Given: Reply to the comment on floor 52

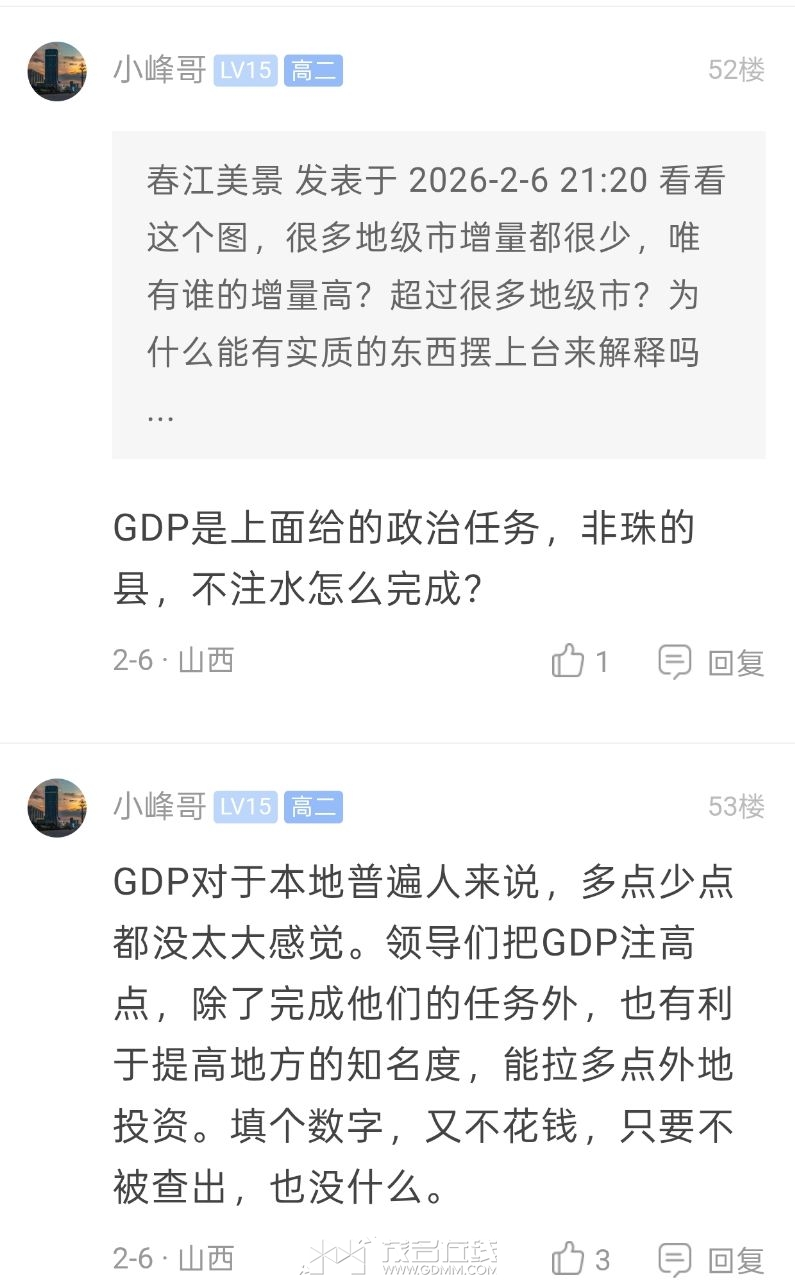Looking at the screenshot, I should click(711, 662).
